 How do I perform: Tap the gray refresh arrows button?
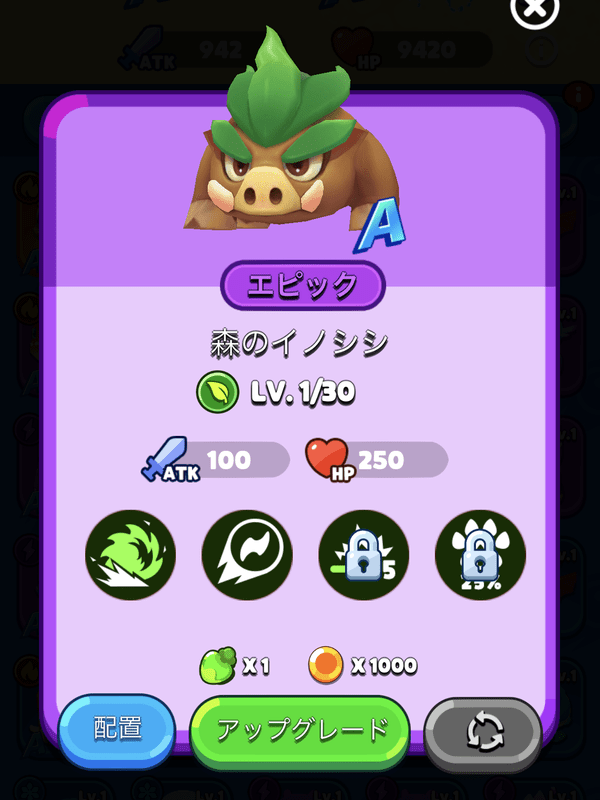click(483, 733)
